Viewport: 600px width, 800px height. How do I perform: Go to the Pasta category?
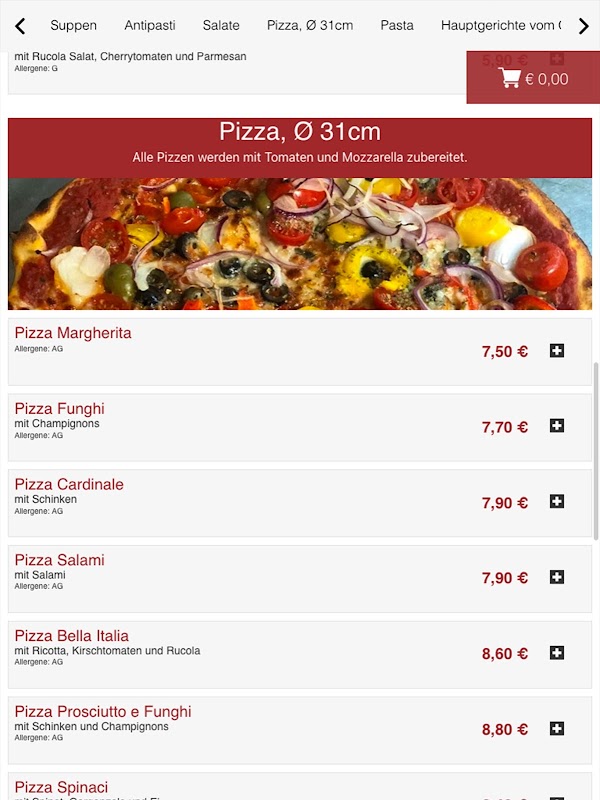(x=397, y=26)
